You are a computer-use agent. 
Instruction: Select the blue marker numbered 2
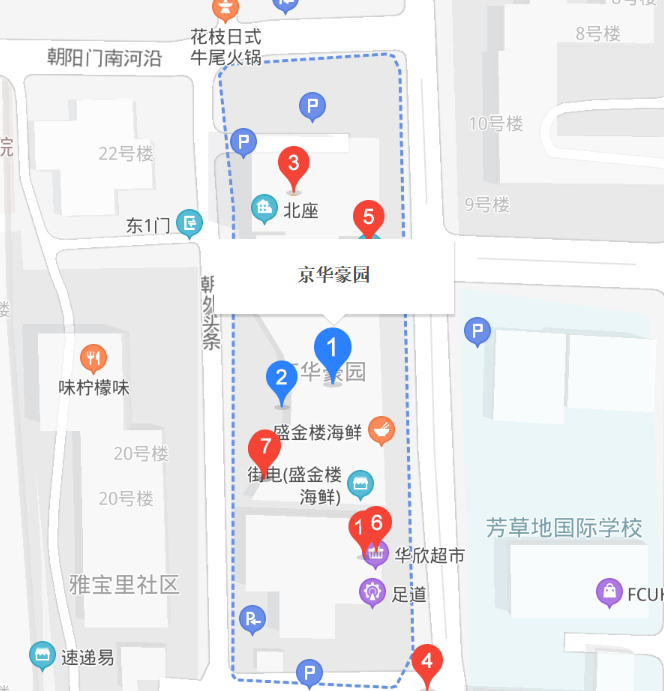click(x=281, y=378)
